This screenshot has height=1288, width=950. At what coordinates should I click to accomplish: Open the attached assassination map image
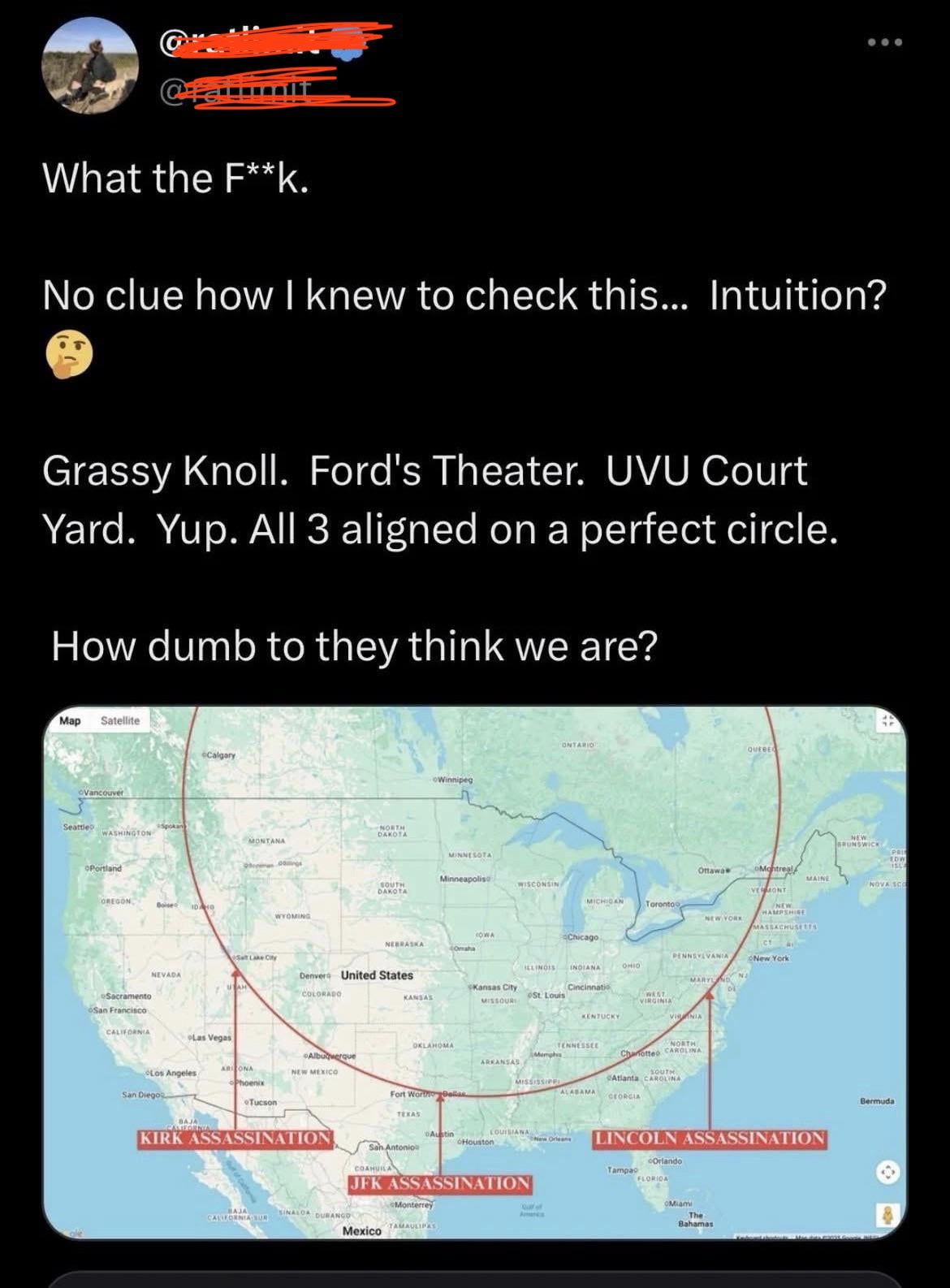click(474, 971)
